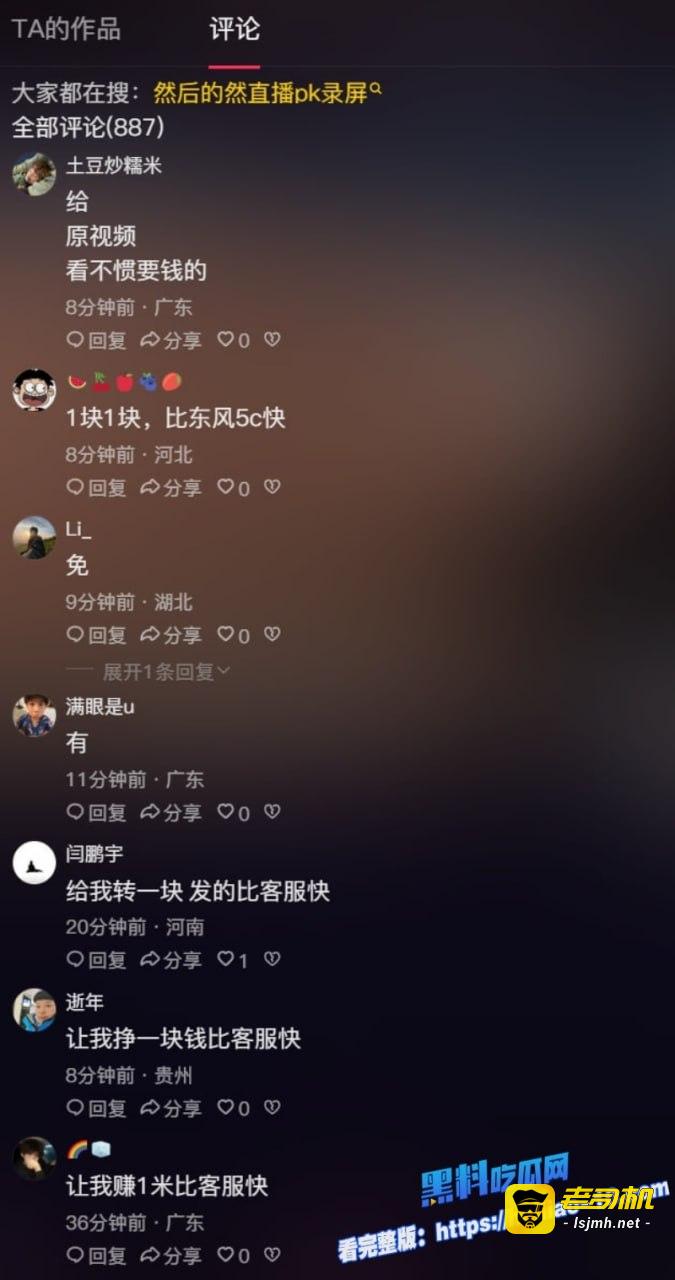Reply to Li_'s comment 免
This screenshot has height=1280, width=675.
(x=97, y=635)
